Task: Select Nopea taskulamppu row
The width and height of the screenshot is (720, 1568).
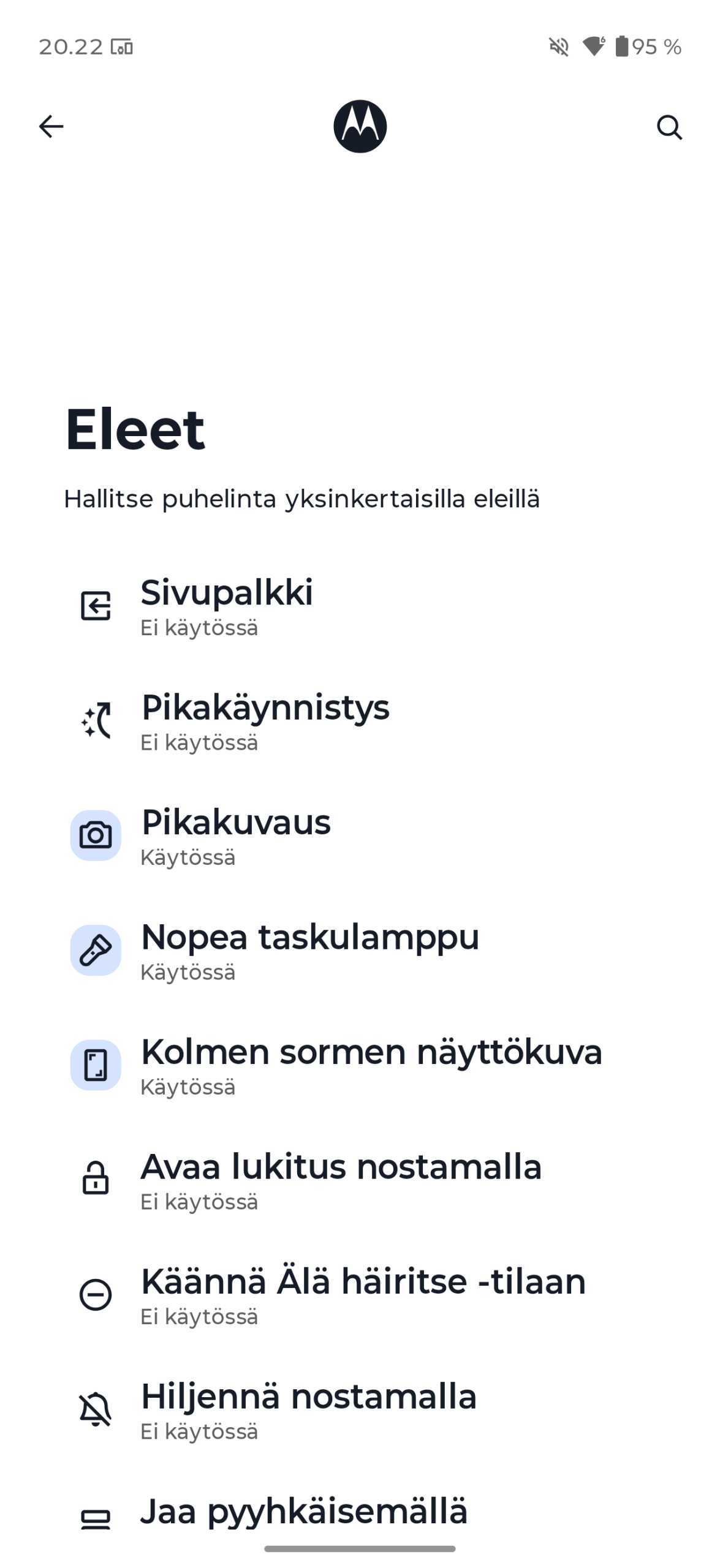Action: [360, 951]
